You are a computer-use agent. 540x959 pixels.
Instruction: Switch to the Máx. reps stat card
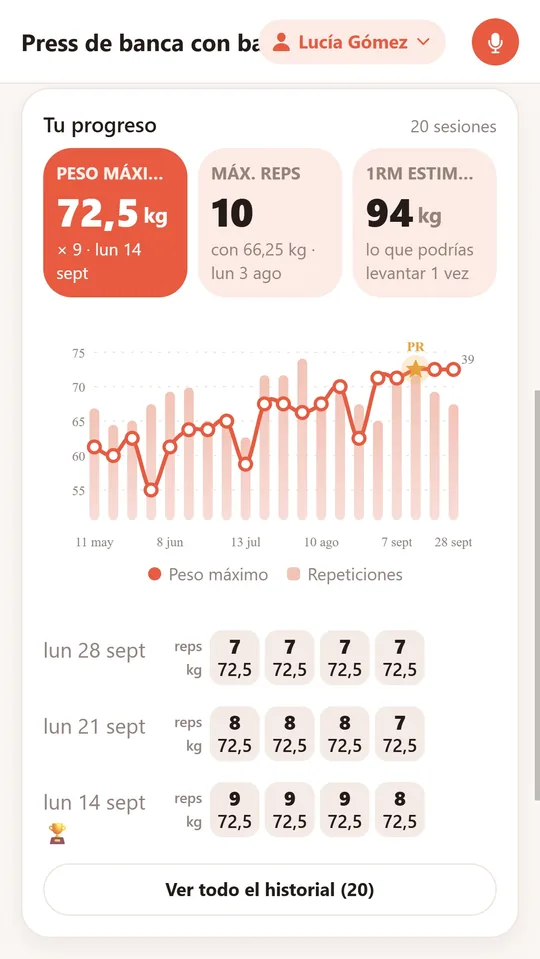(270, 223)
